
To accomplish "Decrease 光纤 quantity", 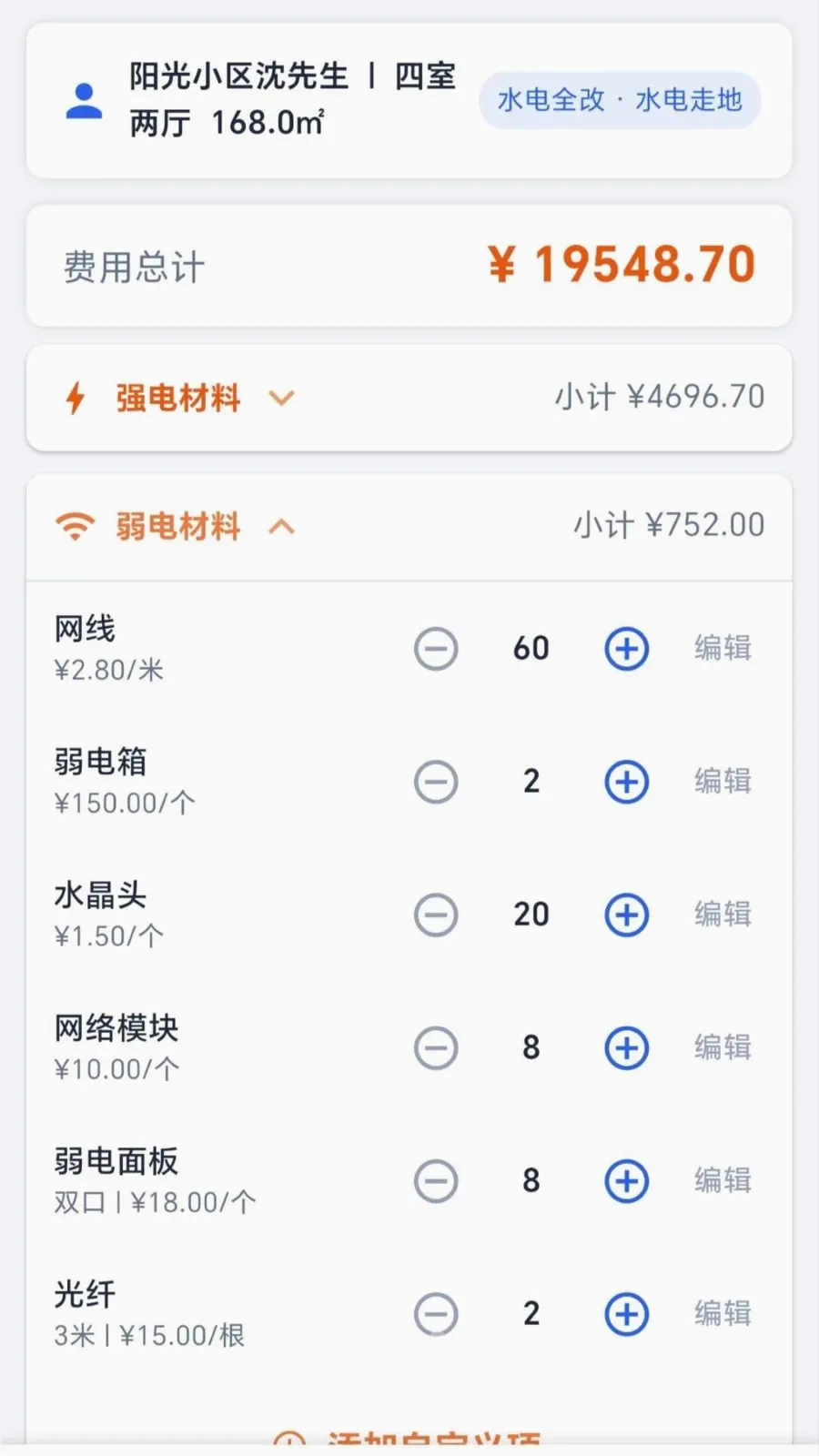I will (x=436, y=1314).
